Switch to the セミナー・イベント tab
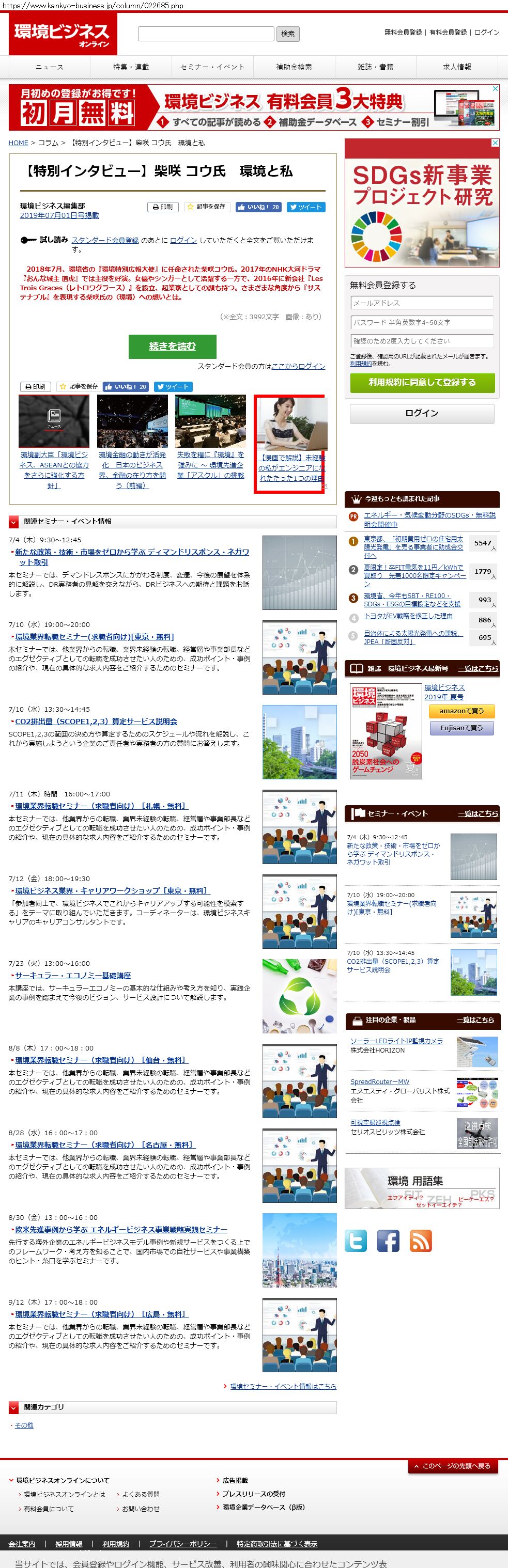 tap(212, 67)
